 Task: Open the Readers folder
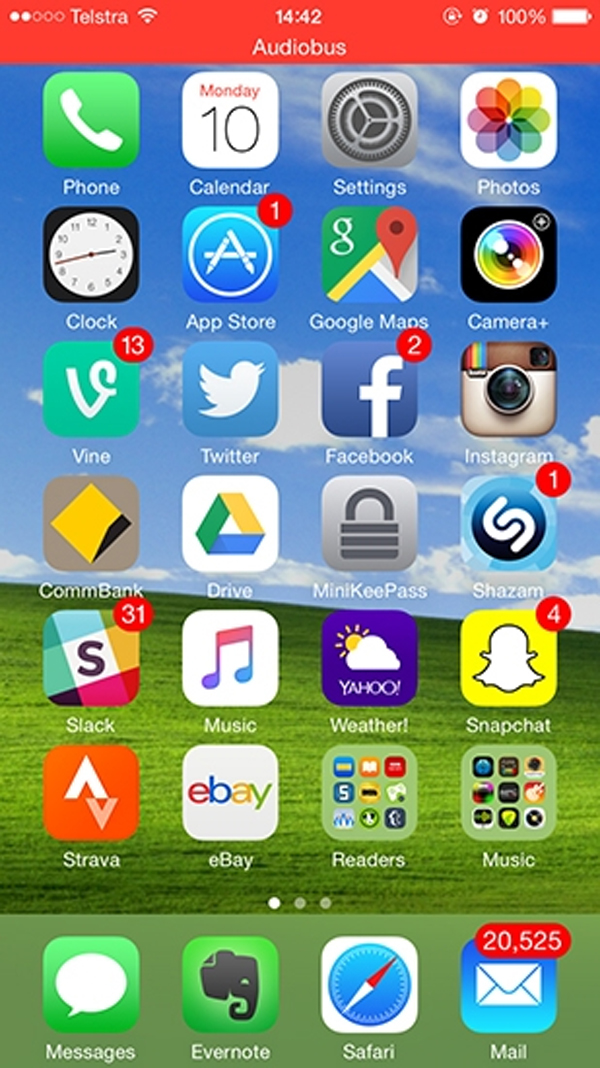click(369, 792)
